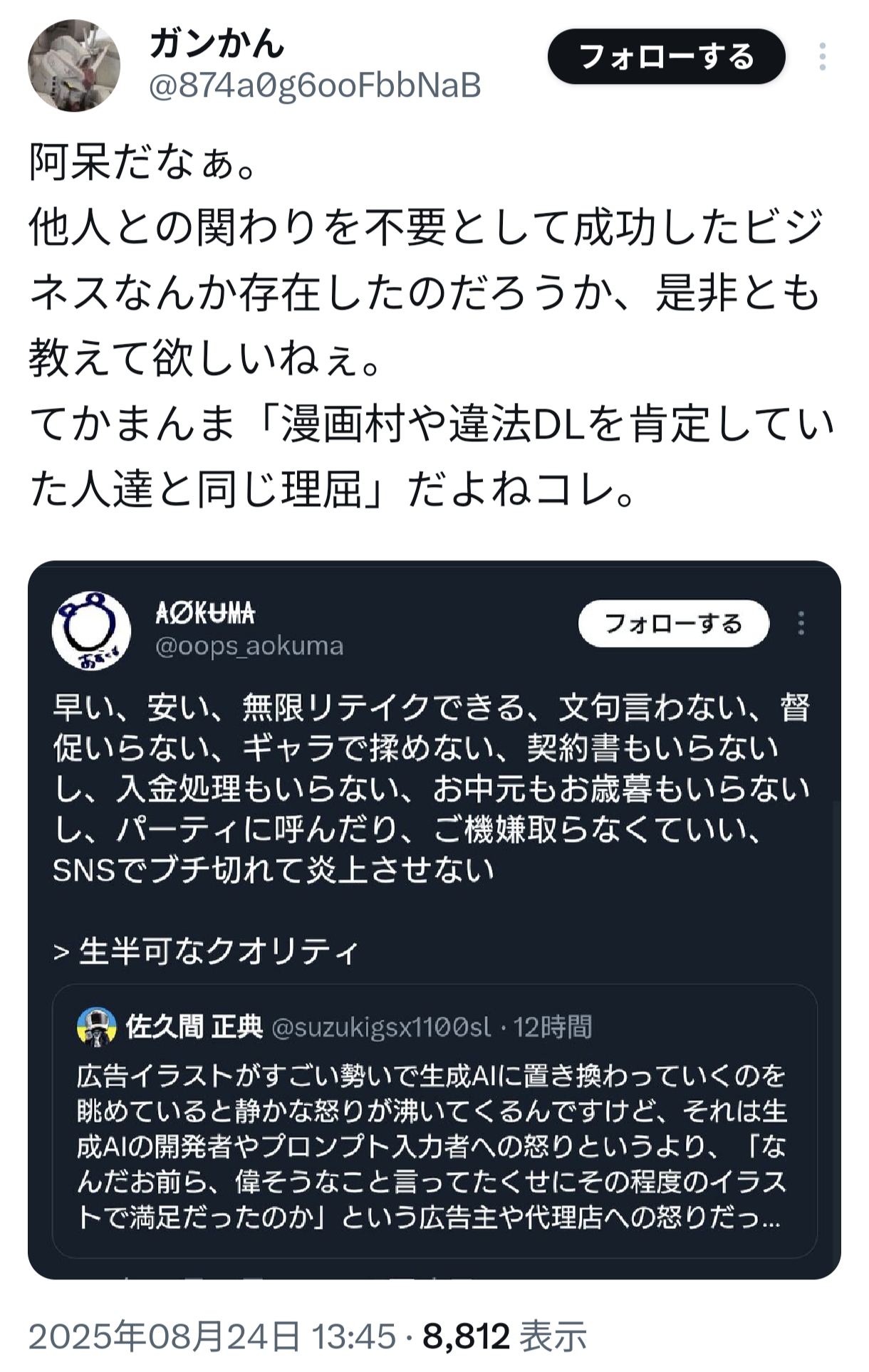Open ガンかん's profile avatar
Viewport: 869px width, 1372px height.
(x=74, y=66)
